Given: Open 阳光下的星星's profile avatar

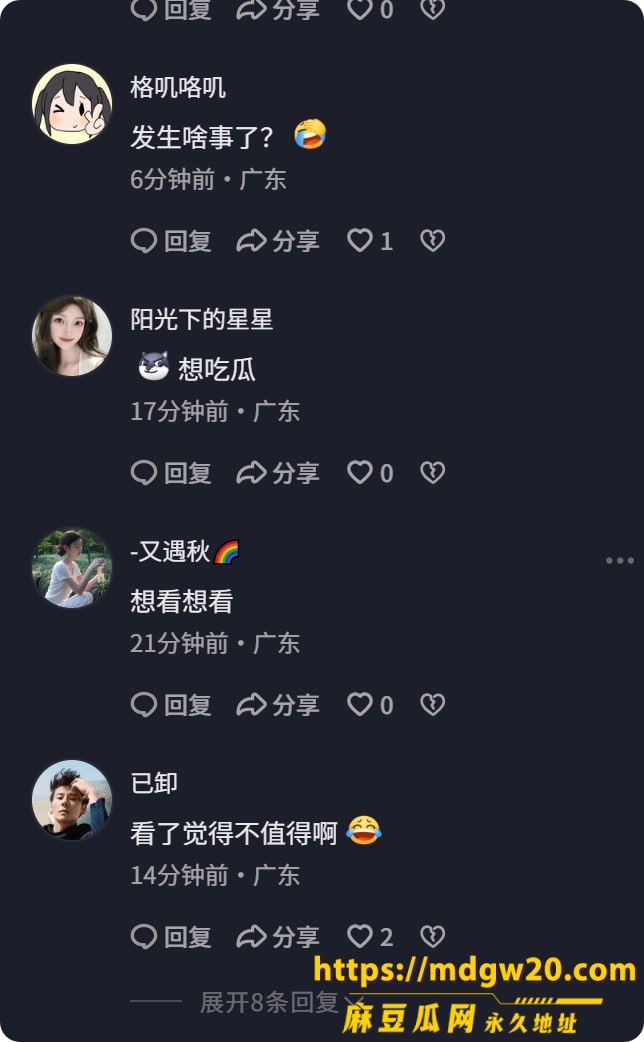Looking at the screenshot, I should click(72, 336).
